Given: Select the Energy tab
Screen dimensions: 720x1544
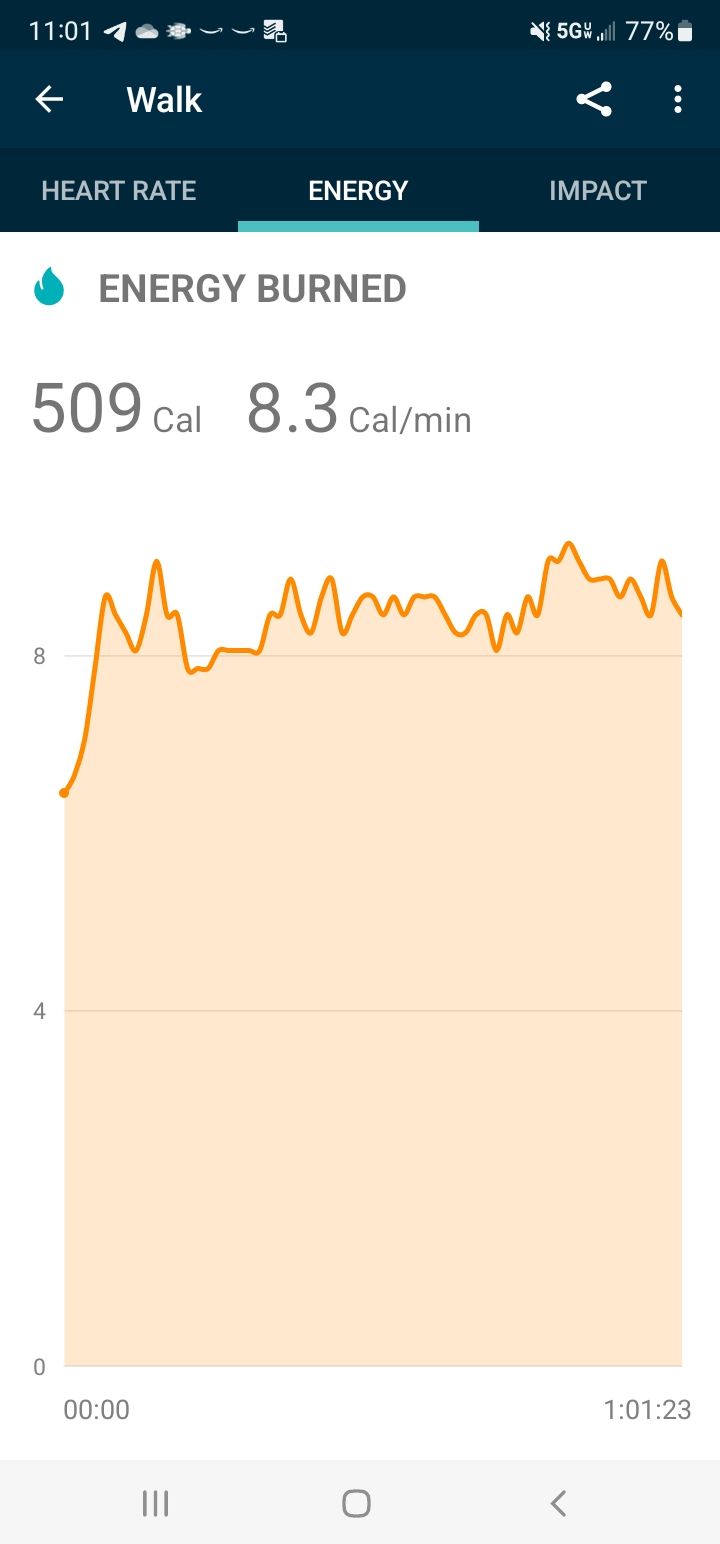Looking at the screenshot, I should point(358,190).
